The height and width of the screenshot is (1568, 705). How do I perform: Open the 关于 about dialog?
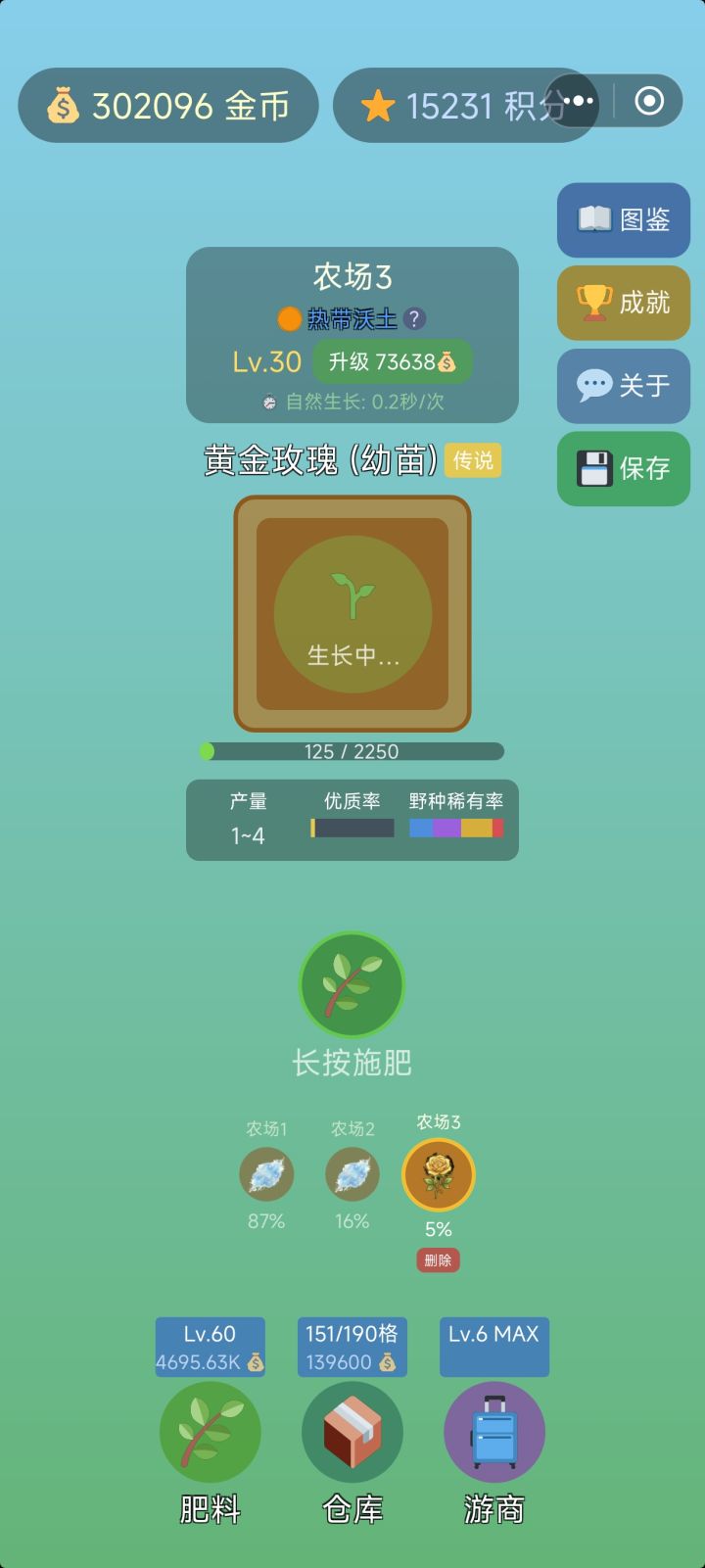[x=623, y=386]
